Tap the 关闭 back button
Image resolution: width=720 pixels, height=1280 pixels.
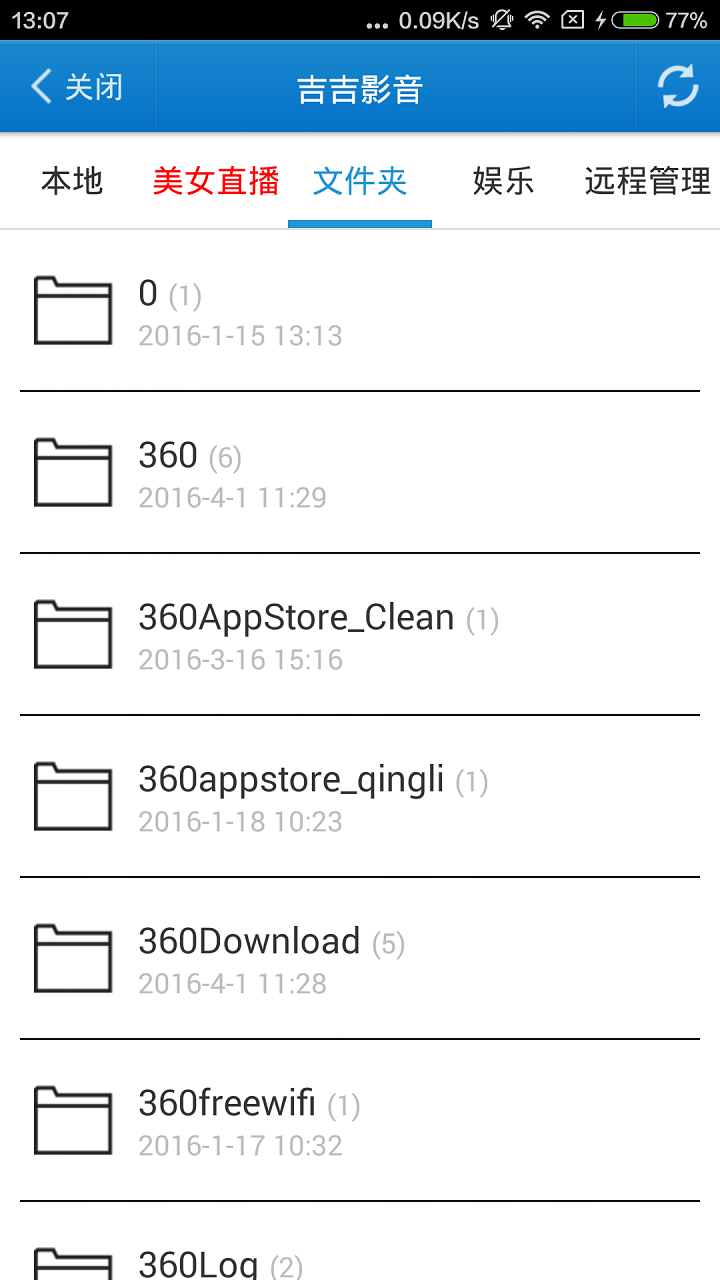(x=78, y=87)
